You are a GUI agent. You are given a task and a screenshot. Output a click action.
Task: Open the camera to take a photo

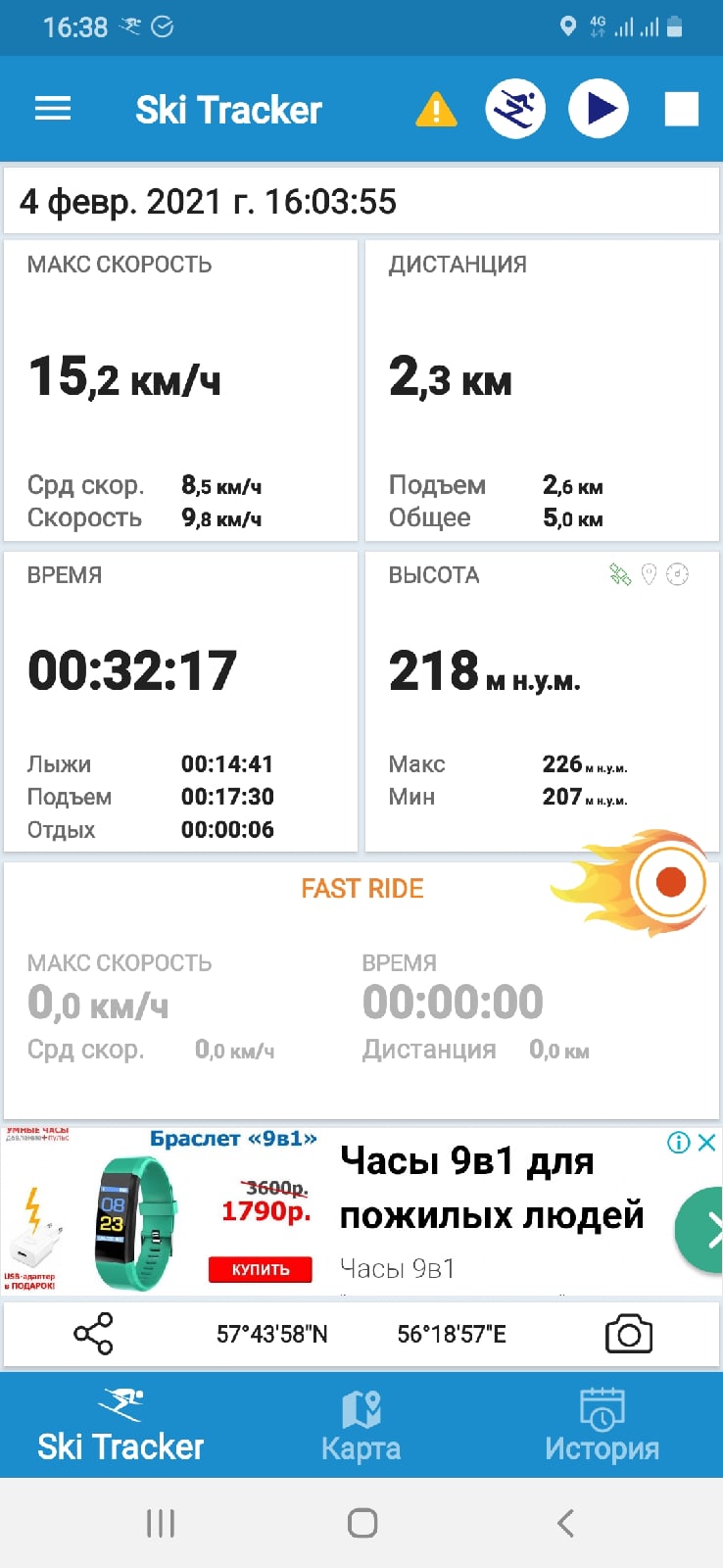point(629,1334)
